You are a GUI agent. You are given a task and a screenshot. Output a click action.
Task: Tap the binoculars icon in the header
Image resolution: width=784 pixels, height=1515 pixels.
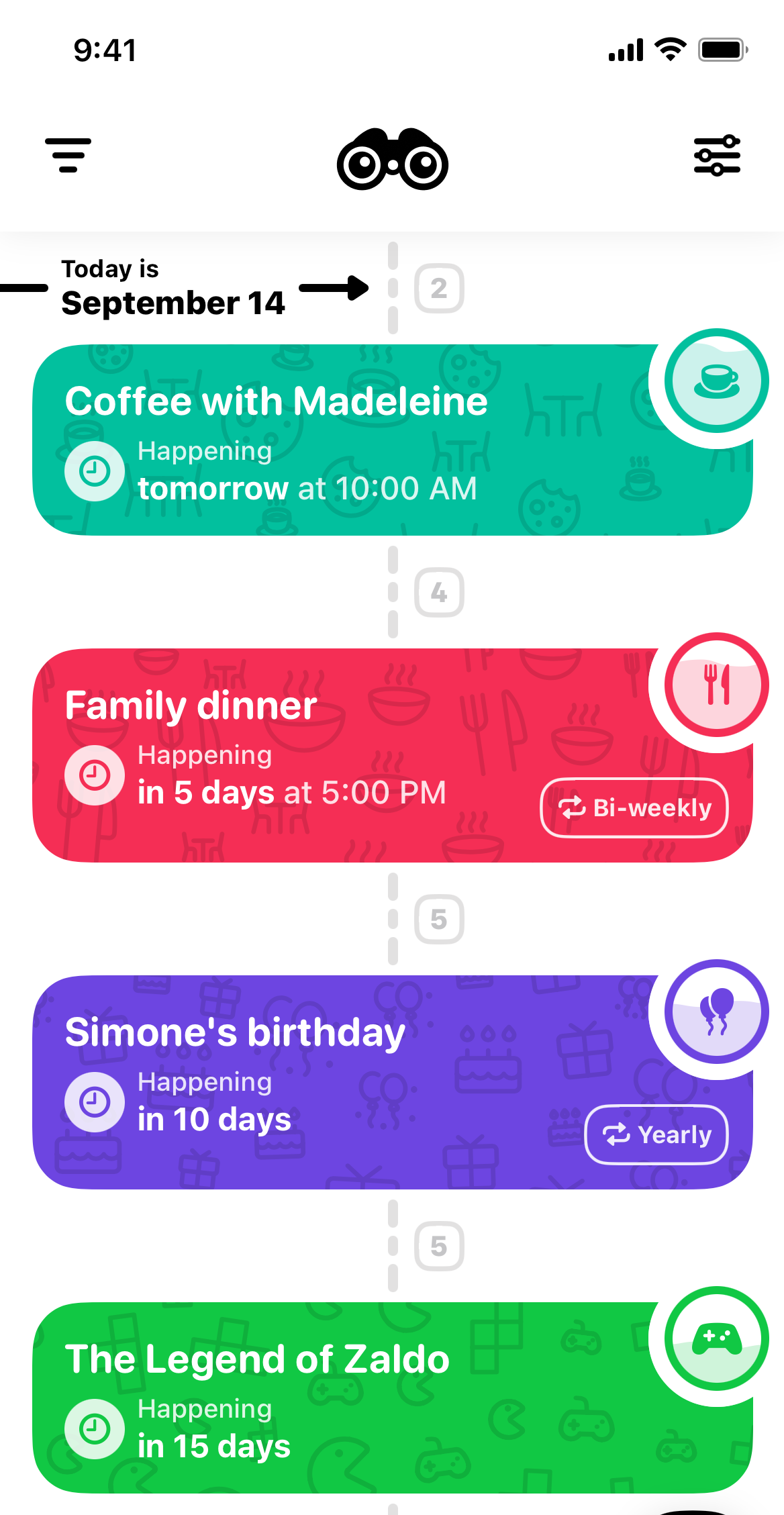393,159
